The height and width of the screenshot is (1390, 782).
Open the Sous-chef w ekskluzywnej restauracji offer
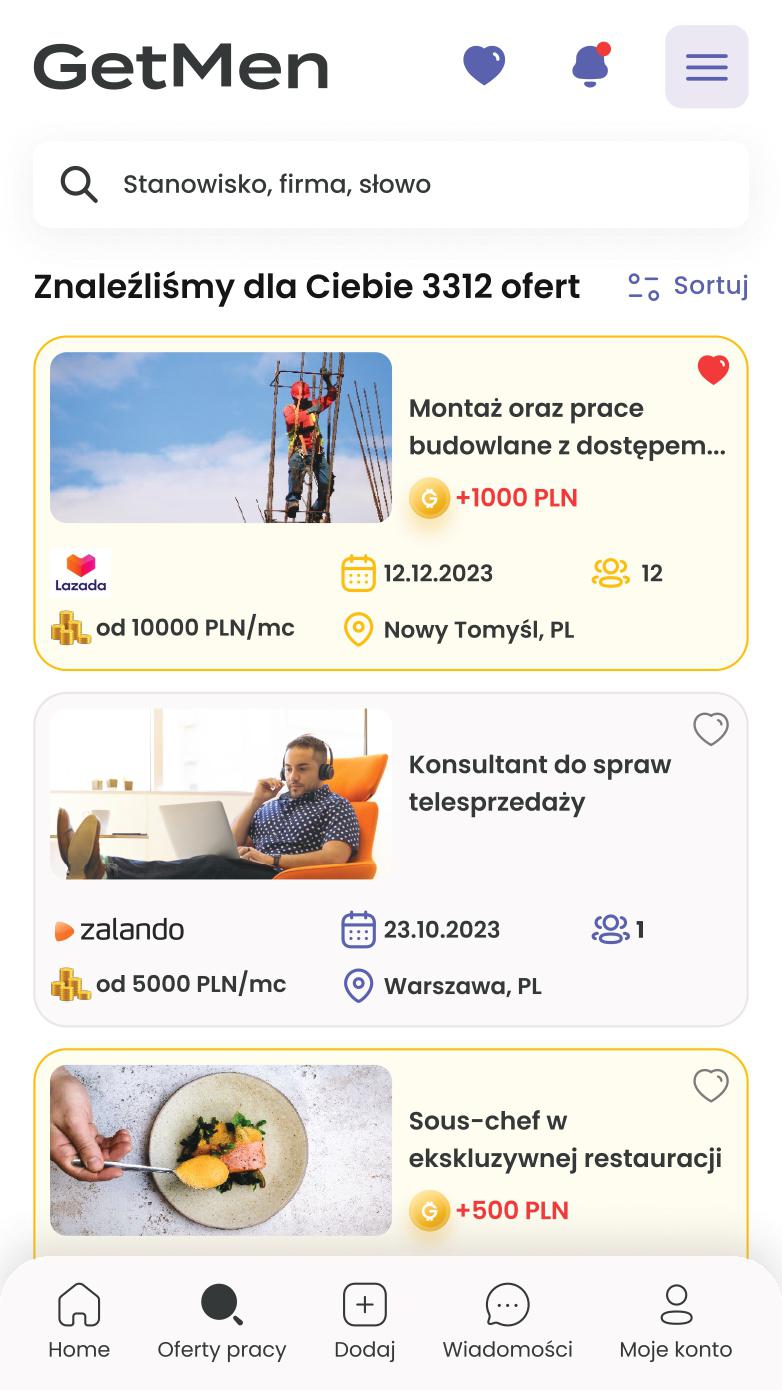pyautogui.click(x=565, y=1140)
